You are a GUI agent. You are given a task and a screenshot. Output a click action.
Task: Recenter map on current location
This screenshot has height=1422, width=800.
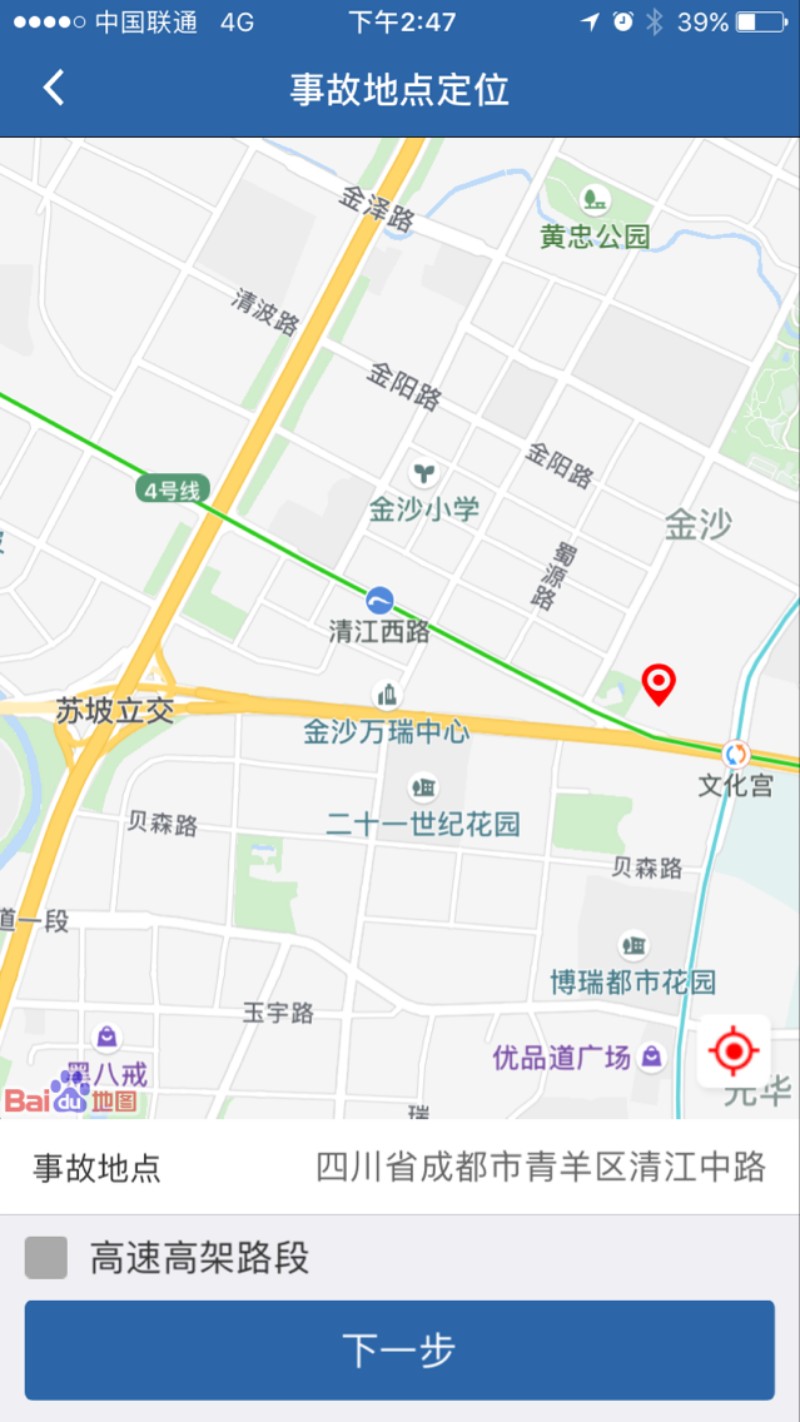tap(734, 1051)
